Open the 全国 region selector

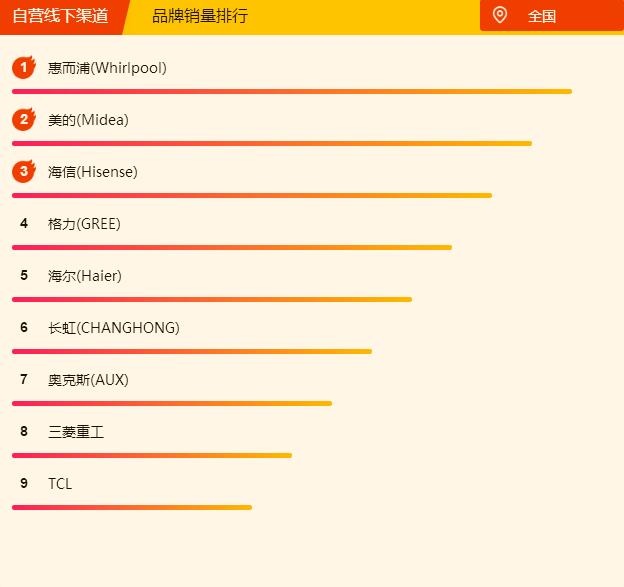coord(541,16)
